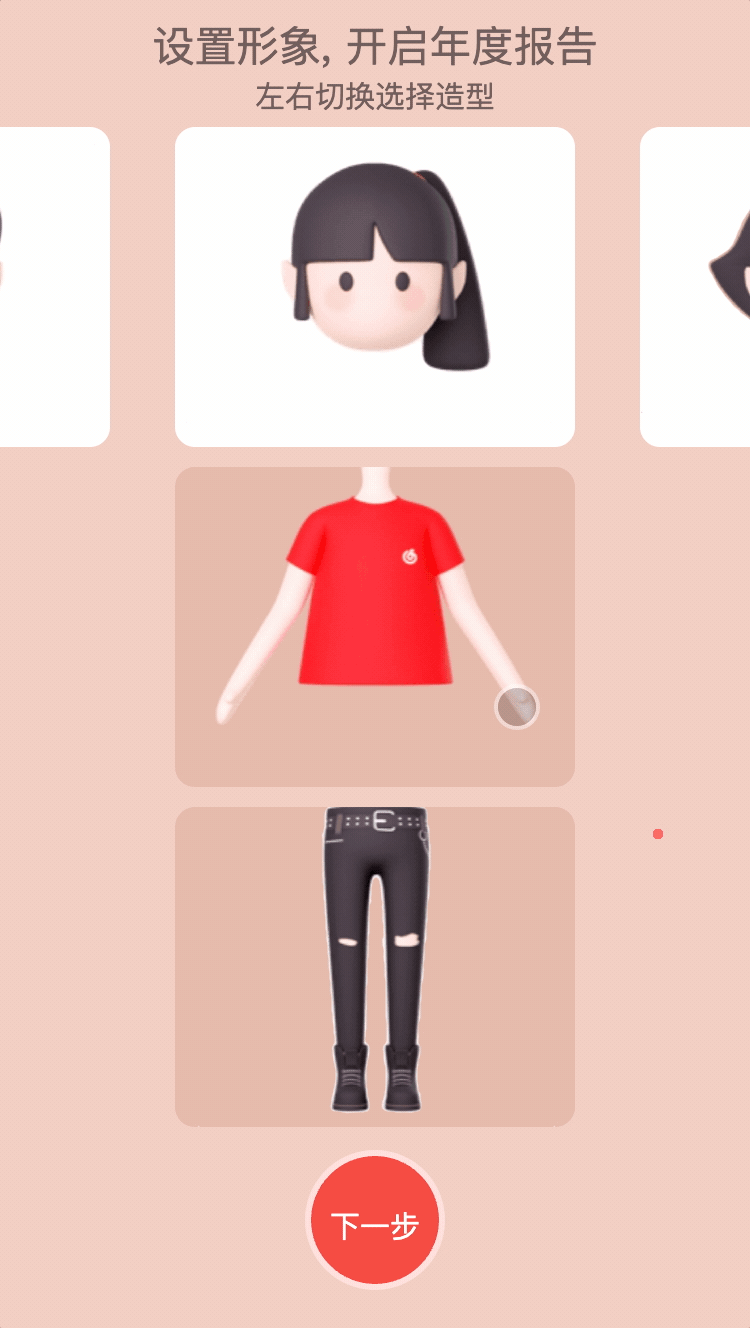Screen dimensions: 750x1328
Task: Select the partially visible right hairstyle card
Action: pyautogui.click(x=697, y=287)
